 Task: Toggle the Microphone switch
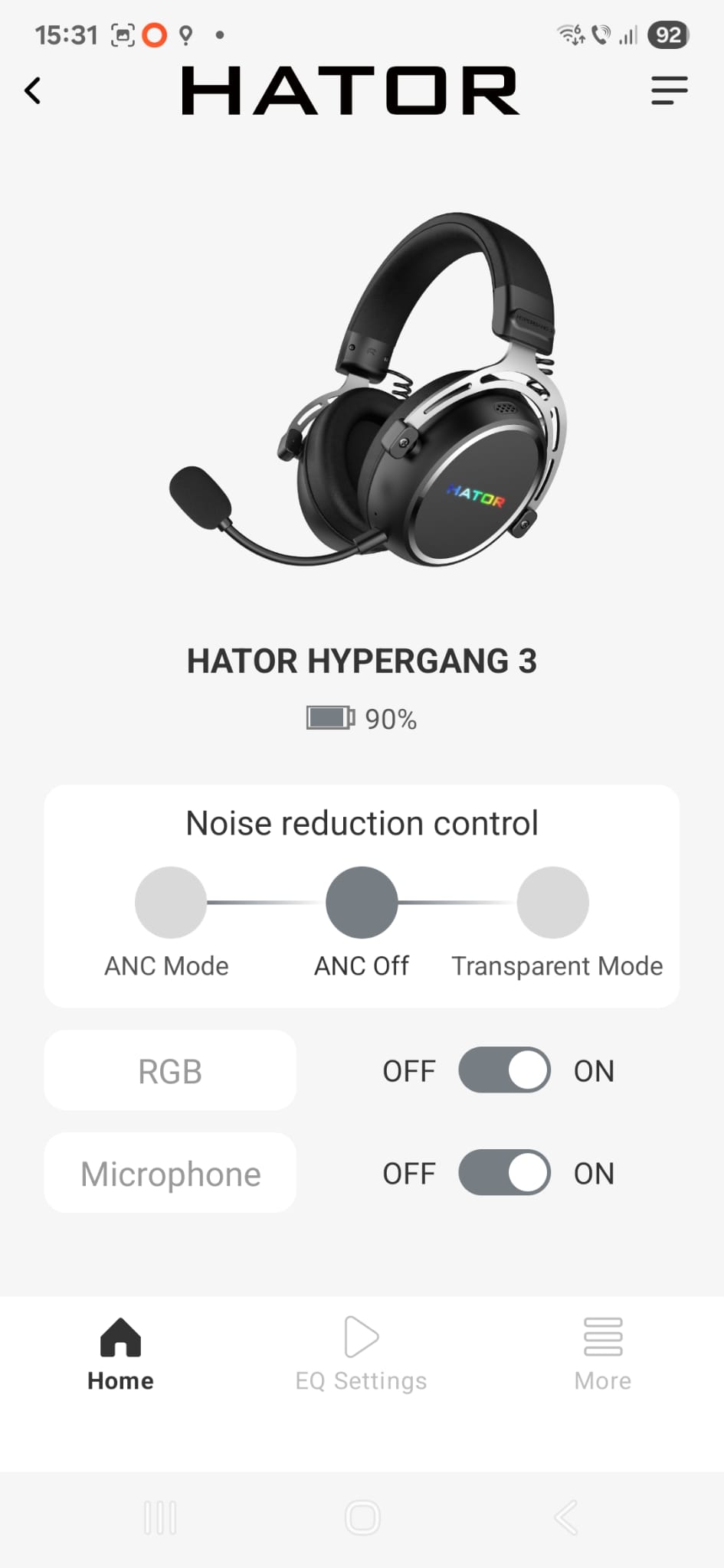[504, 1173]
